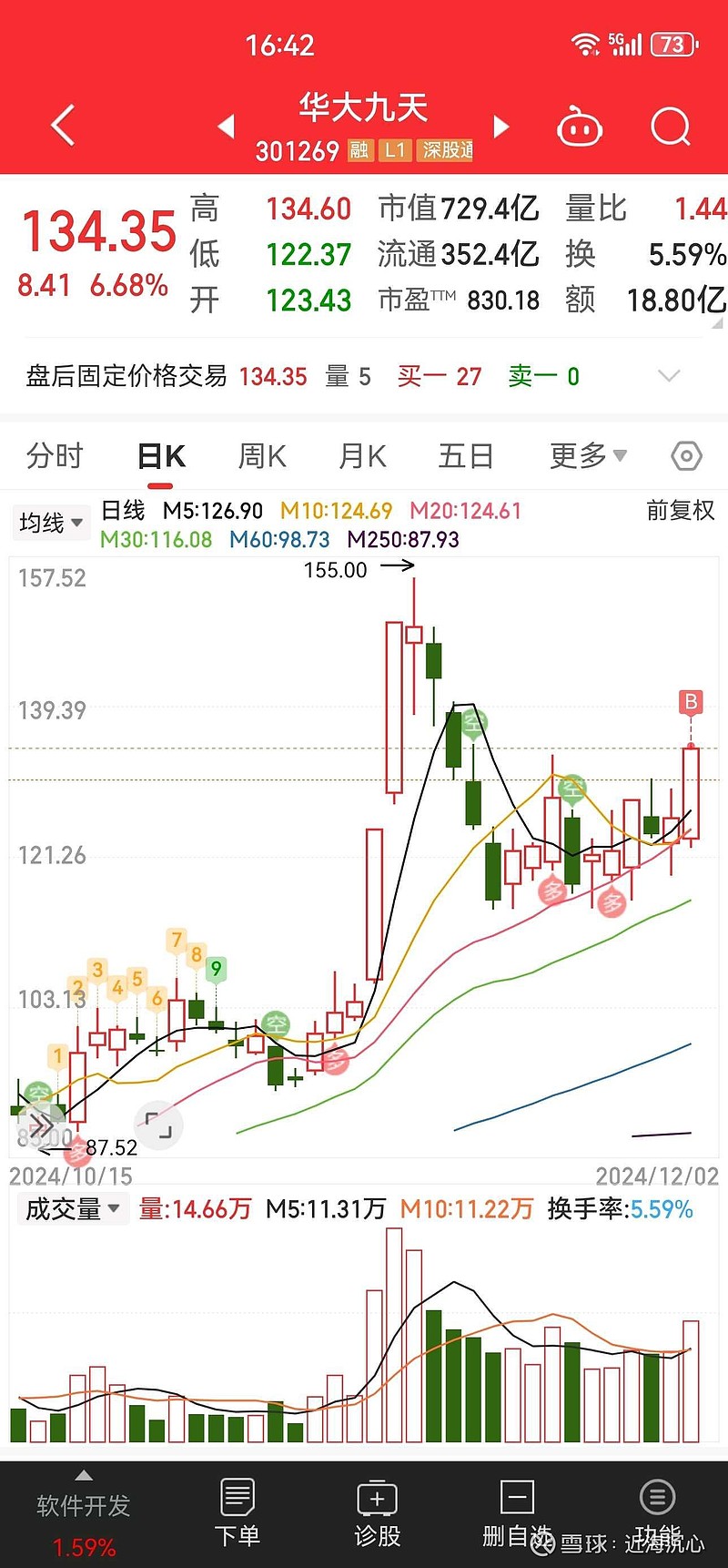Expand the 盘后固定价格交易 after-hours details chevron
This screenshot has width=728, height=1568.
pyautogui.click(x=671, y=376)
